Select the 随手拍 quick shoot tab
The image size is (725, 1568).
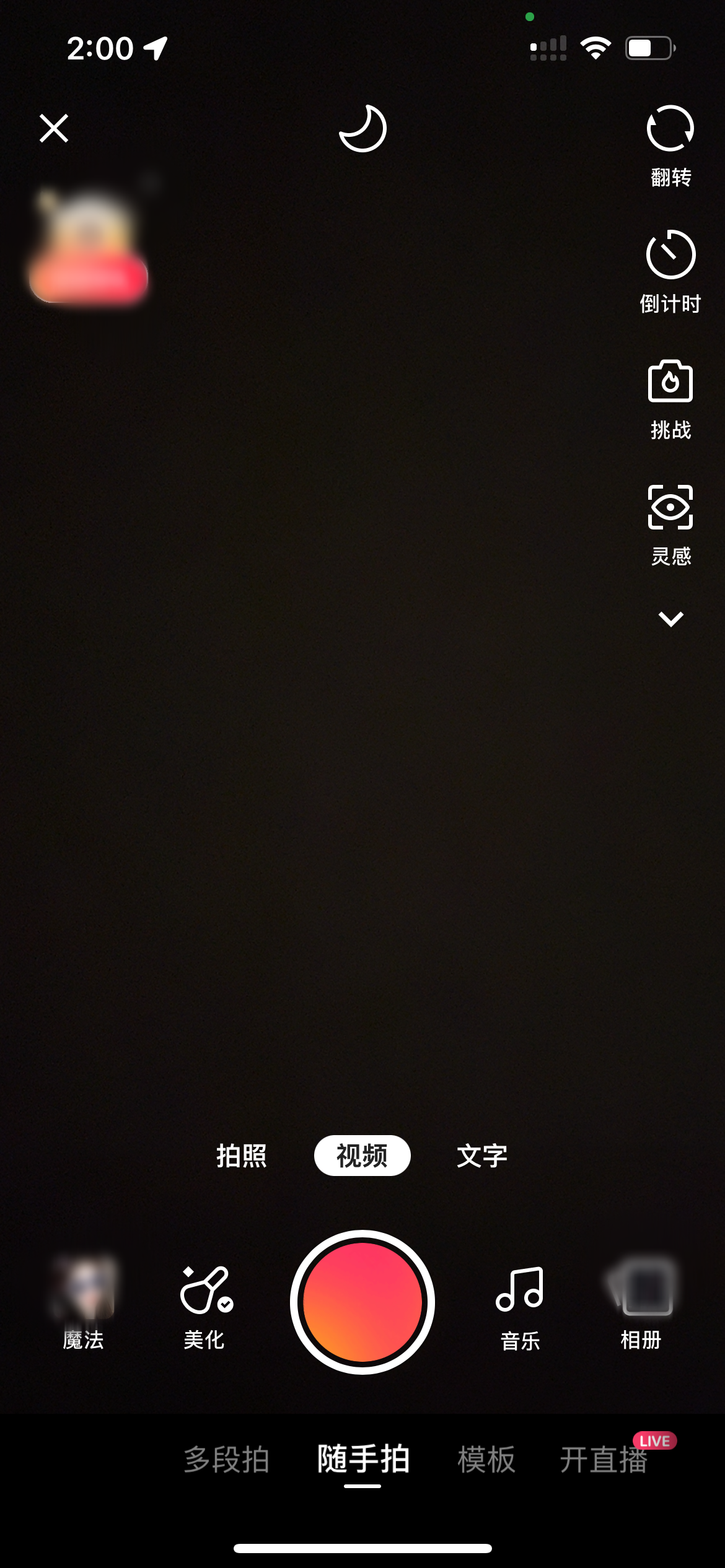363,1460
